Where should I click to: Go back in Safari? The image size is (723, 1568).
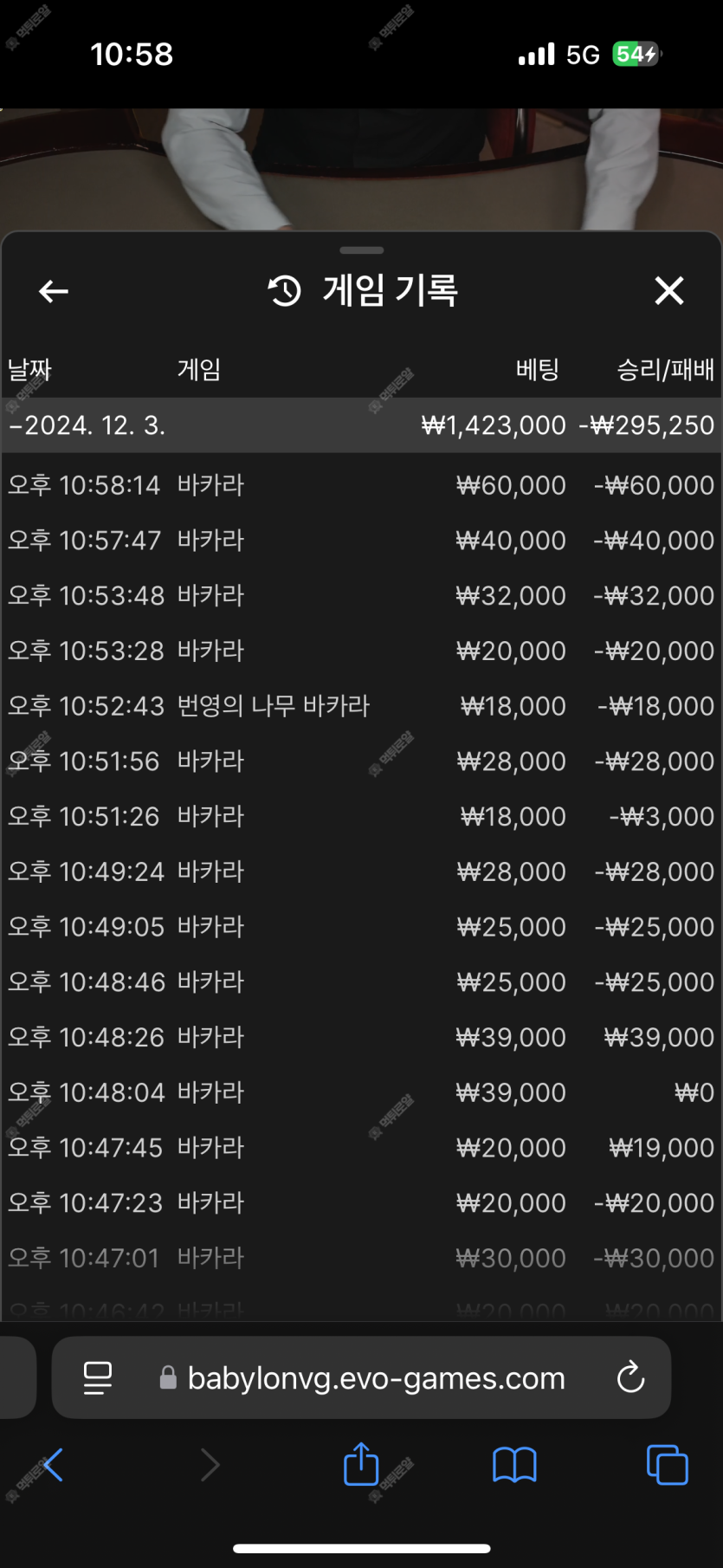[52, 1465]
